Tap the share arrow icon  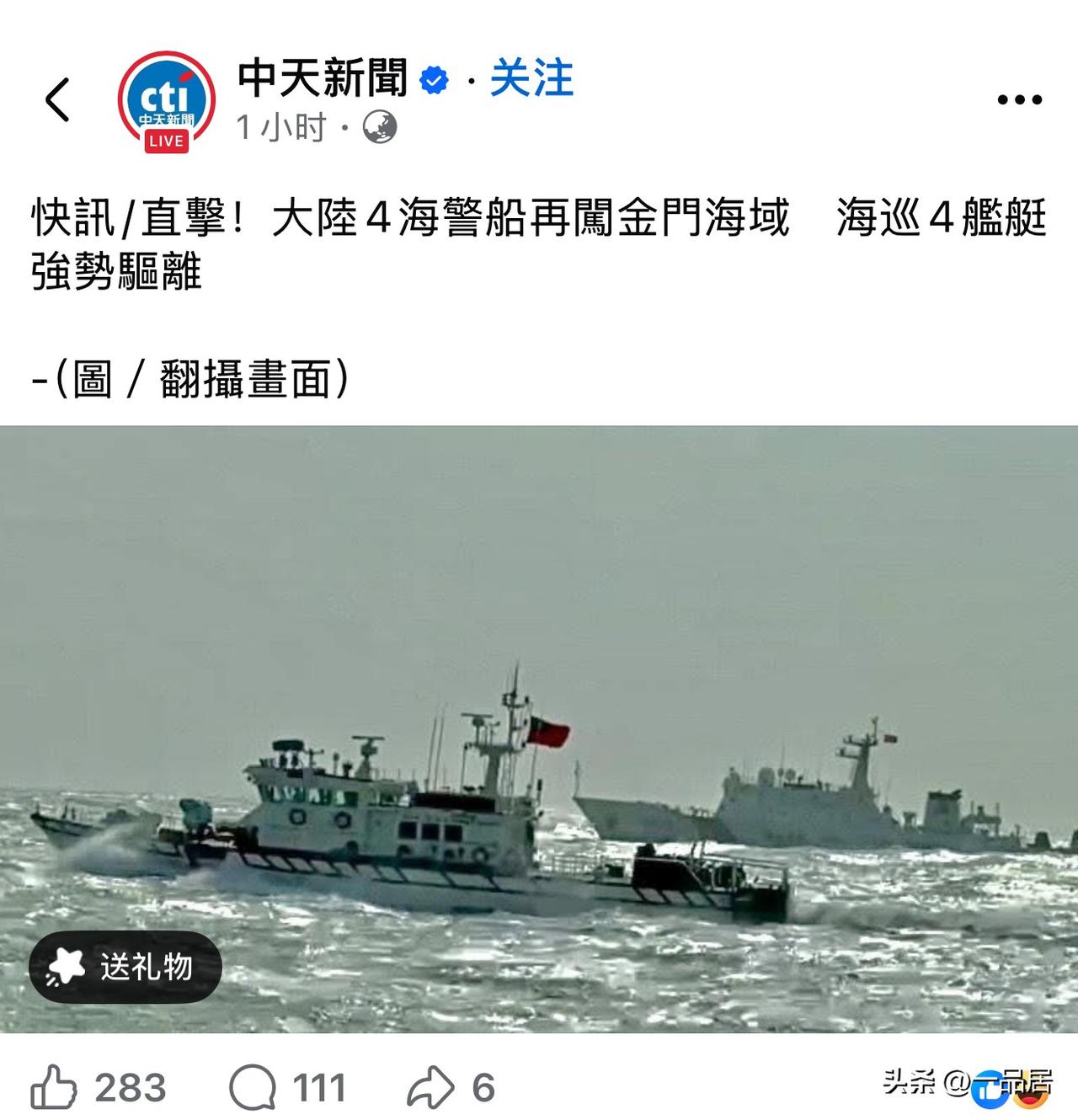[431, 1087]
